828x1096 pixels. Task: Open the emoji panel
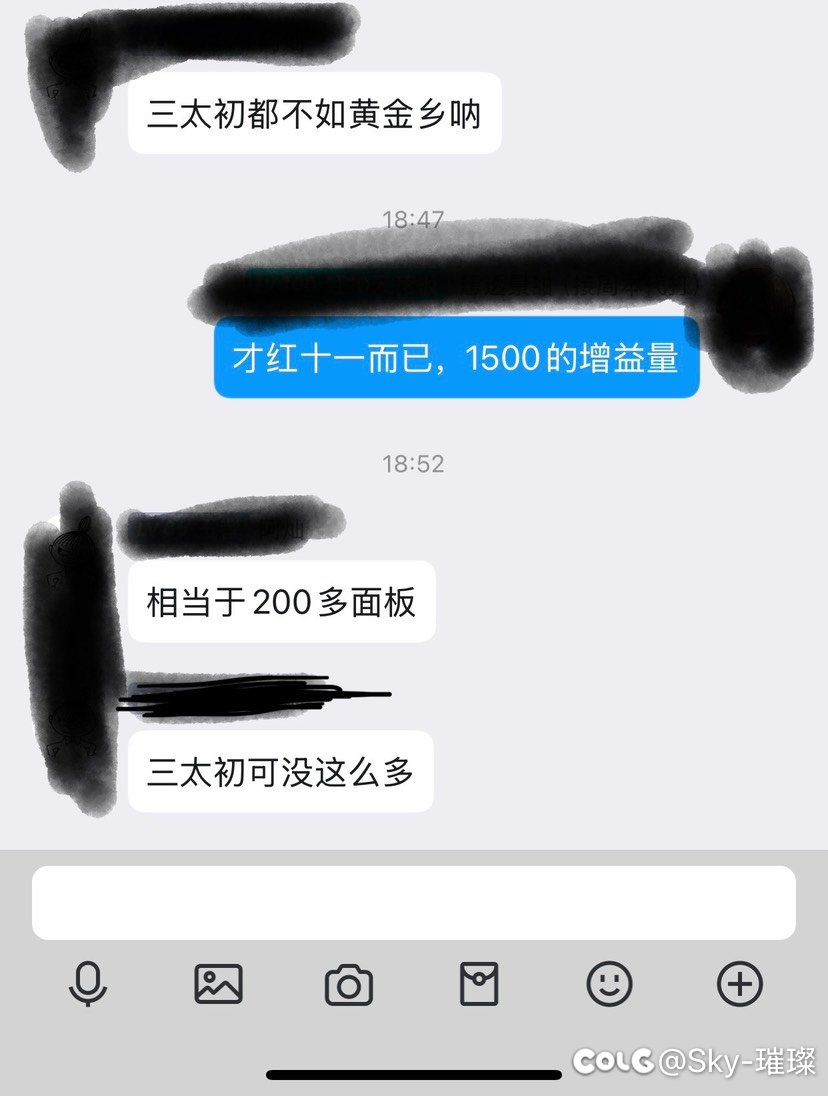coord(609,985)
